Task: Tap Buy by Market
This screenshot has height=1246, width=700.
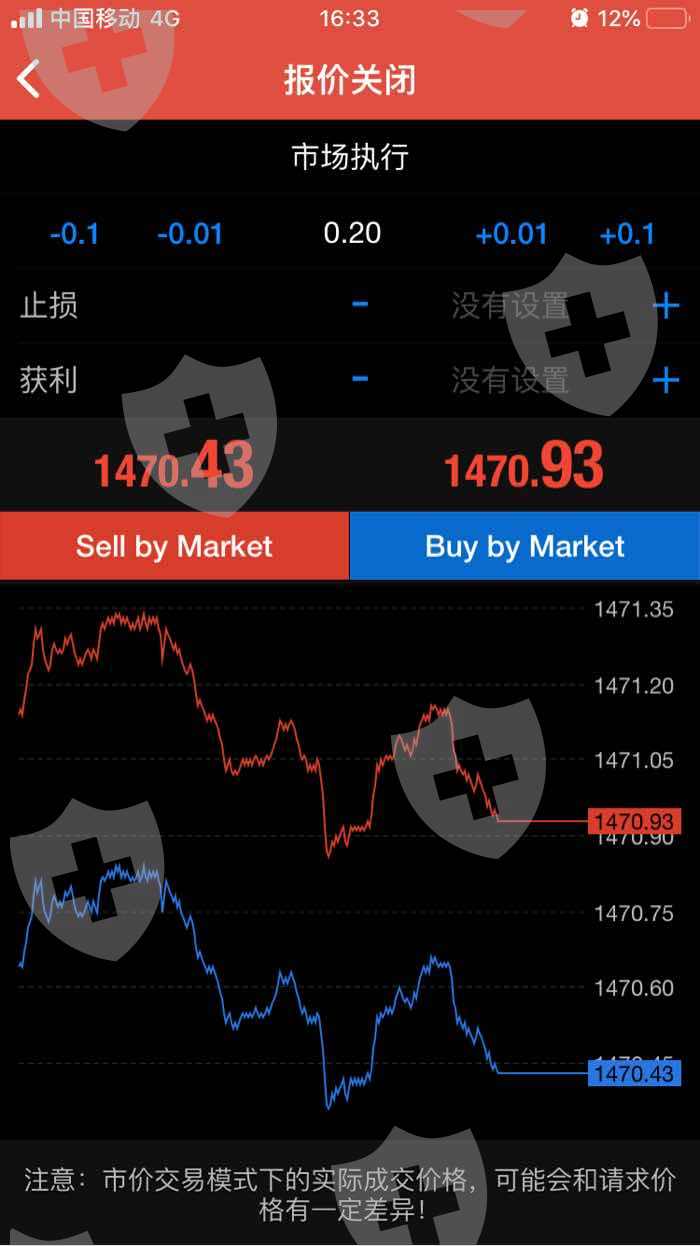Action: (525, 546)
